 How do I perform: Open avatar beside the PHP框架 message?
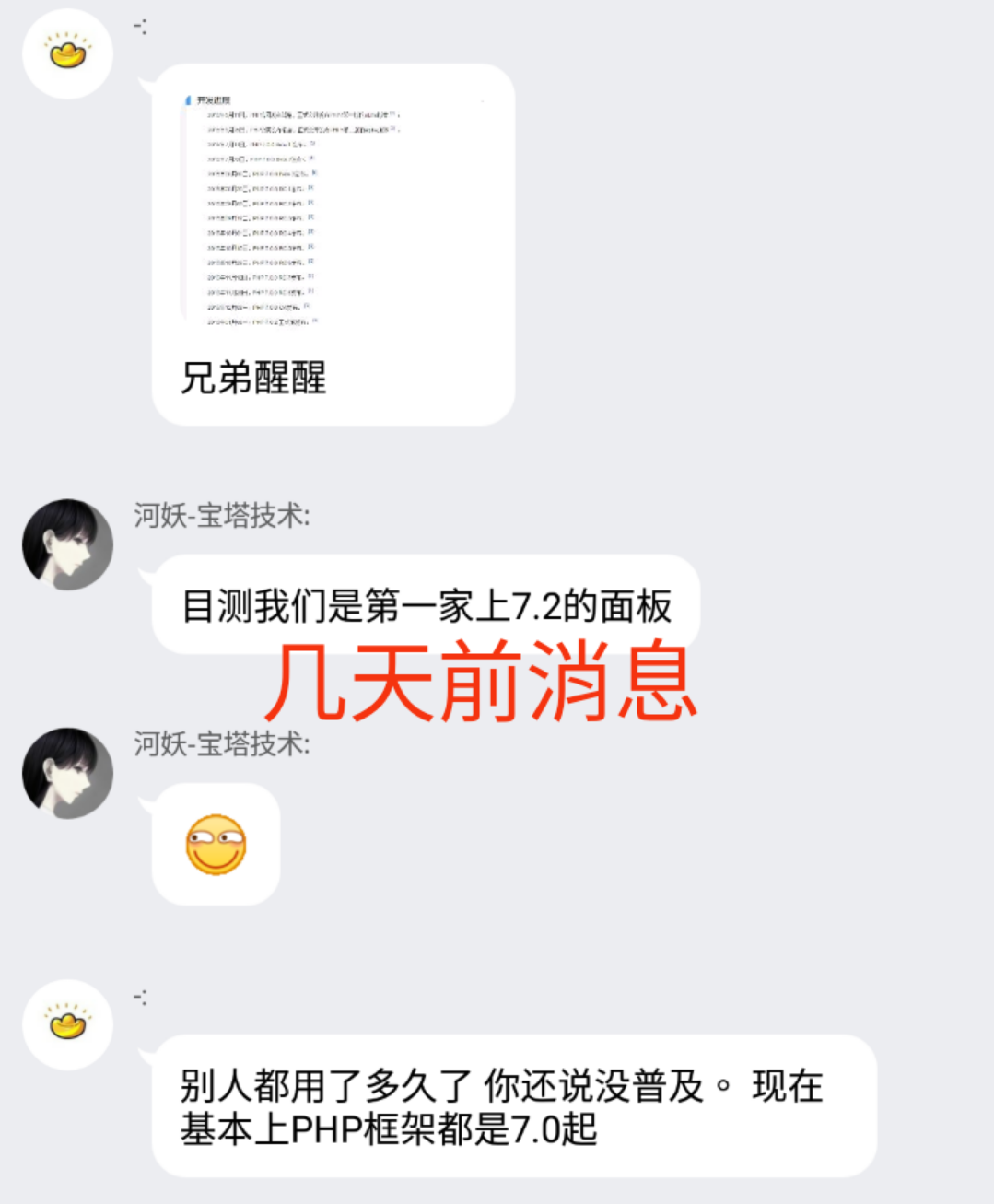pyautogui.click(x=67, y=1024)
